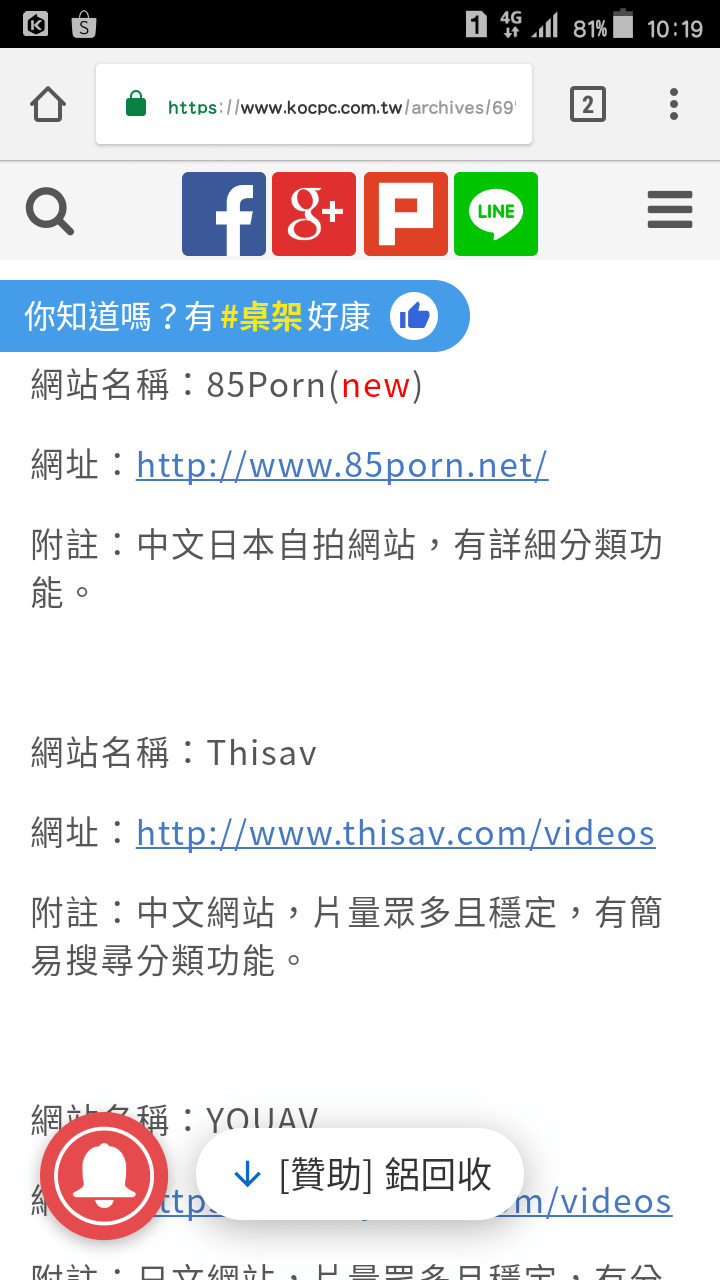Open the browser overflow menu
The height and width of the screenshot is (1280, 720).
[674, 104]
